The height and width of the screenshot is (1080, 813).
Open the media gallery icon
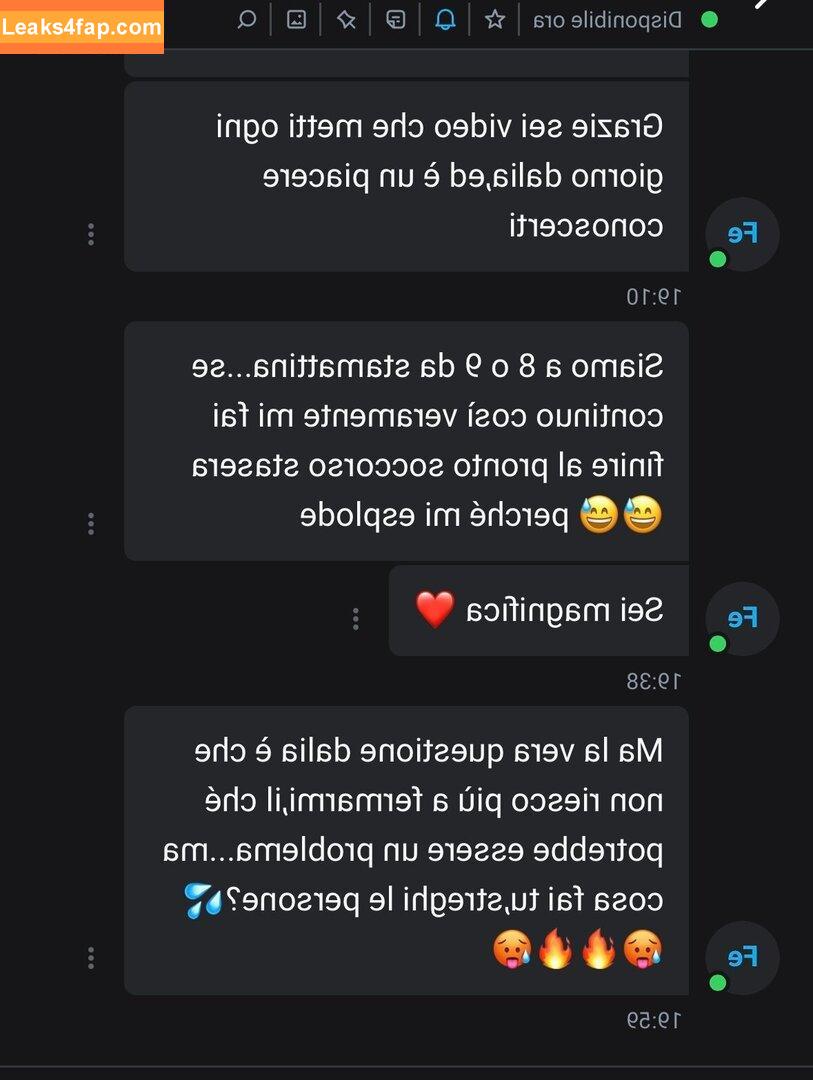pyautogui.click(x=296, y=19)
